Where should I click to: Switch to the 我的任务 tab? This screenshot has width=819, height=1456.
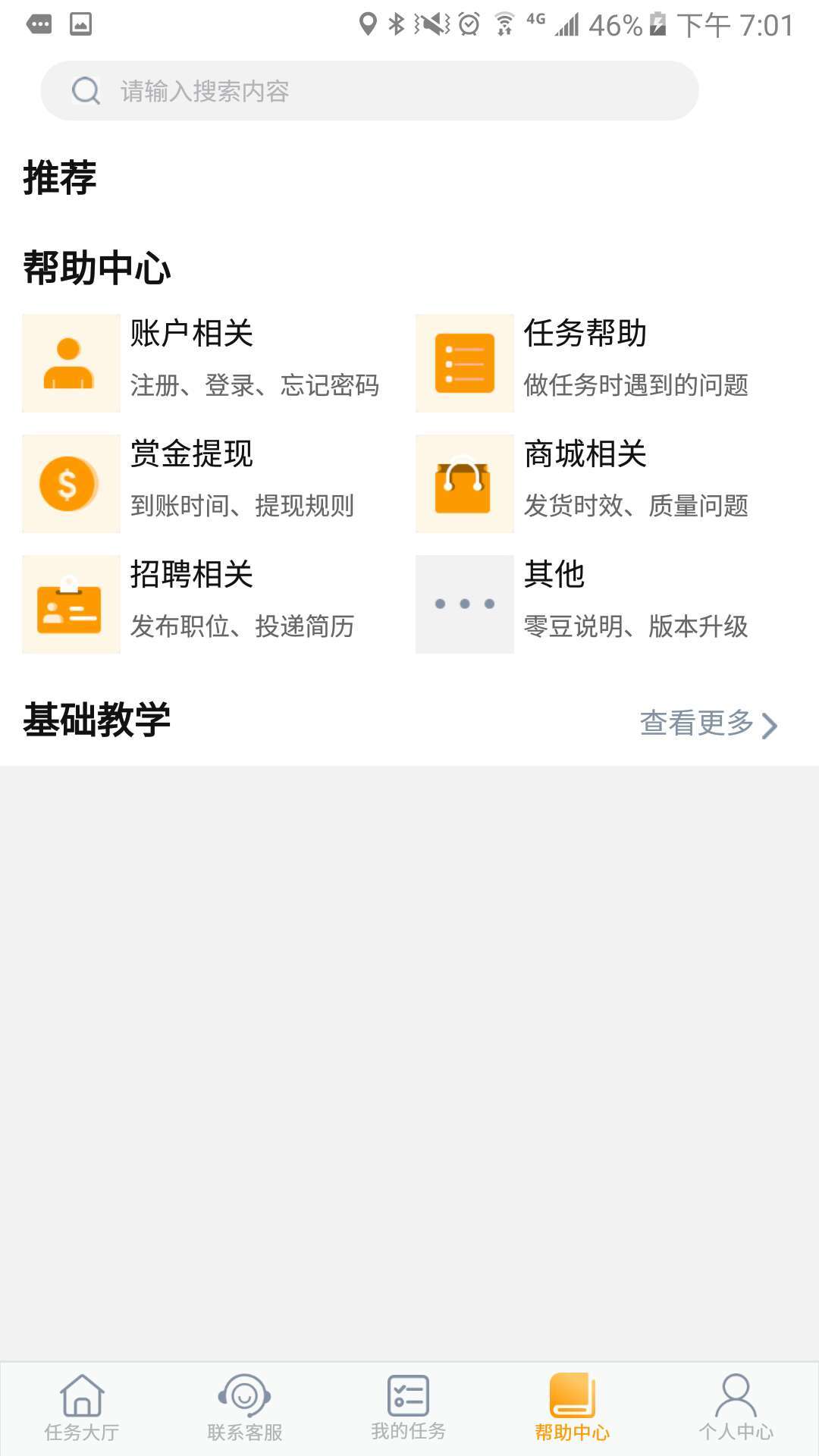(x=409, y=1409)
